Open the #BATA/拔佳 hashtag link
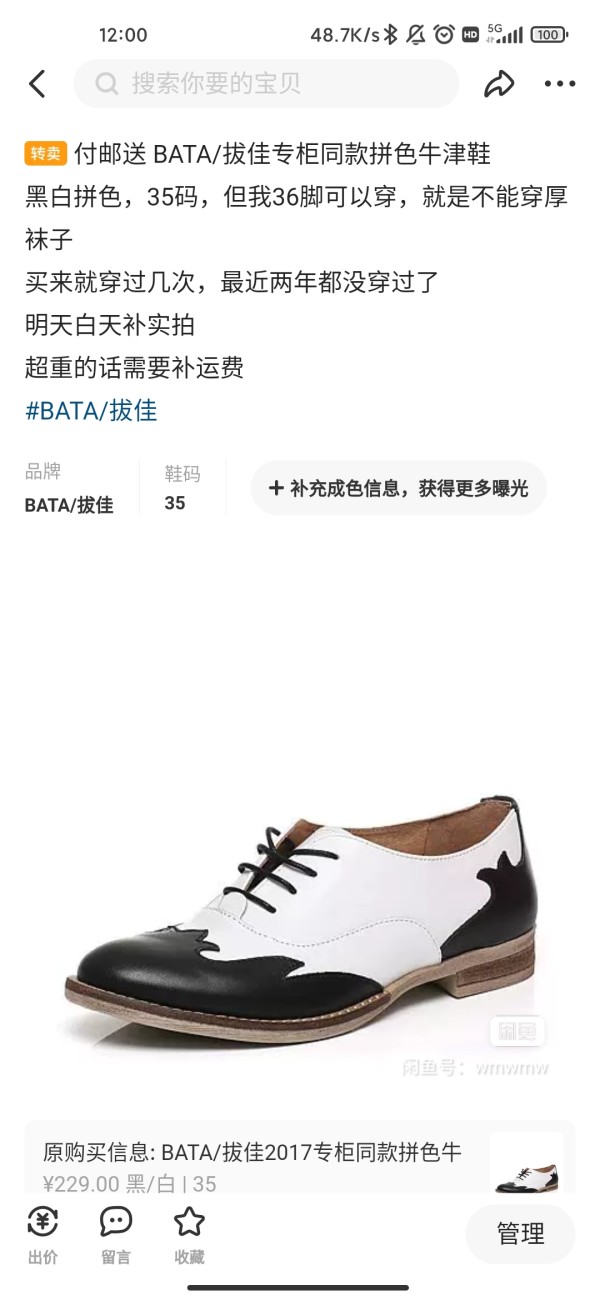The height and width of the screenshot is (1300, 600). click(91, 411)
